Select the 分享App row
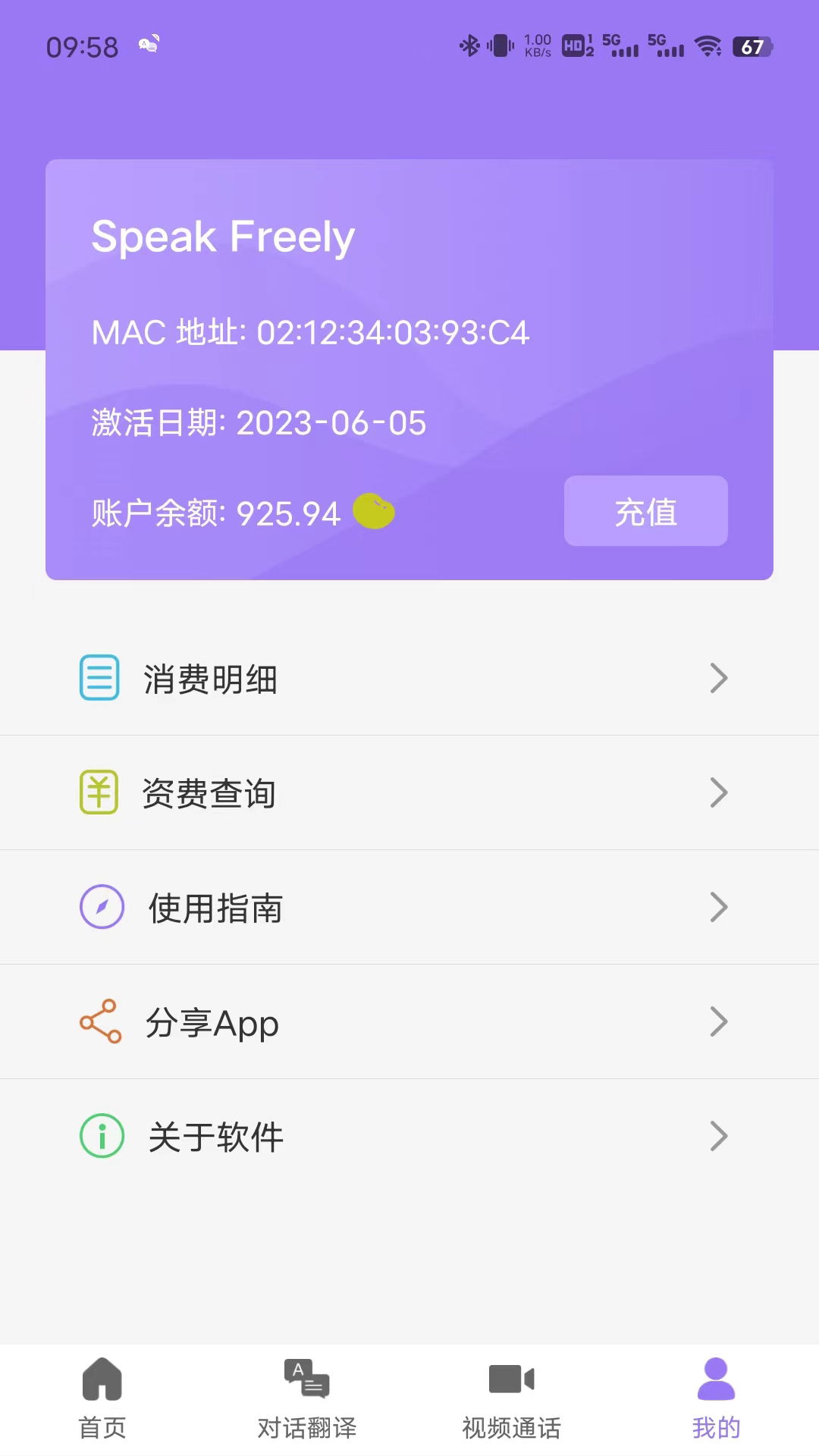819x1456 pixels. [409, 1021]
